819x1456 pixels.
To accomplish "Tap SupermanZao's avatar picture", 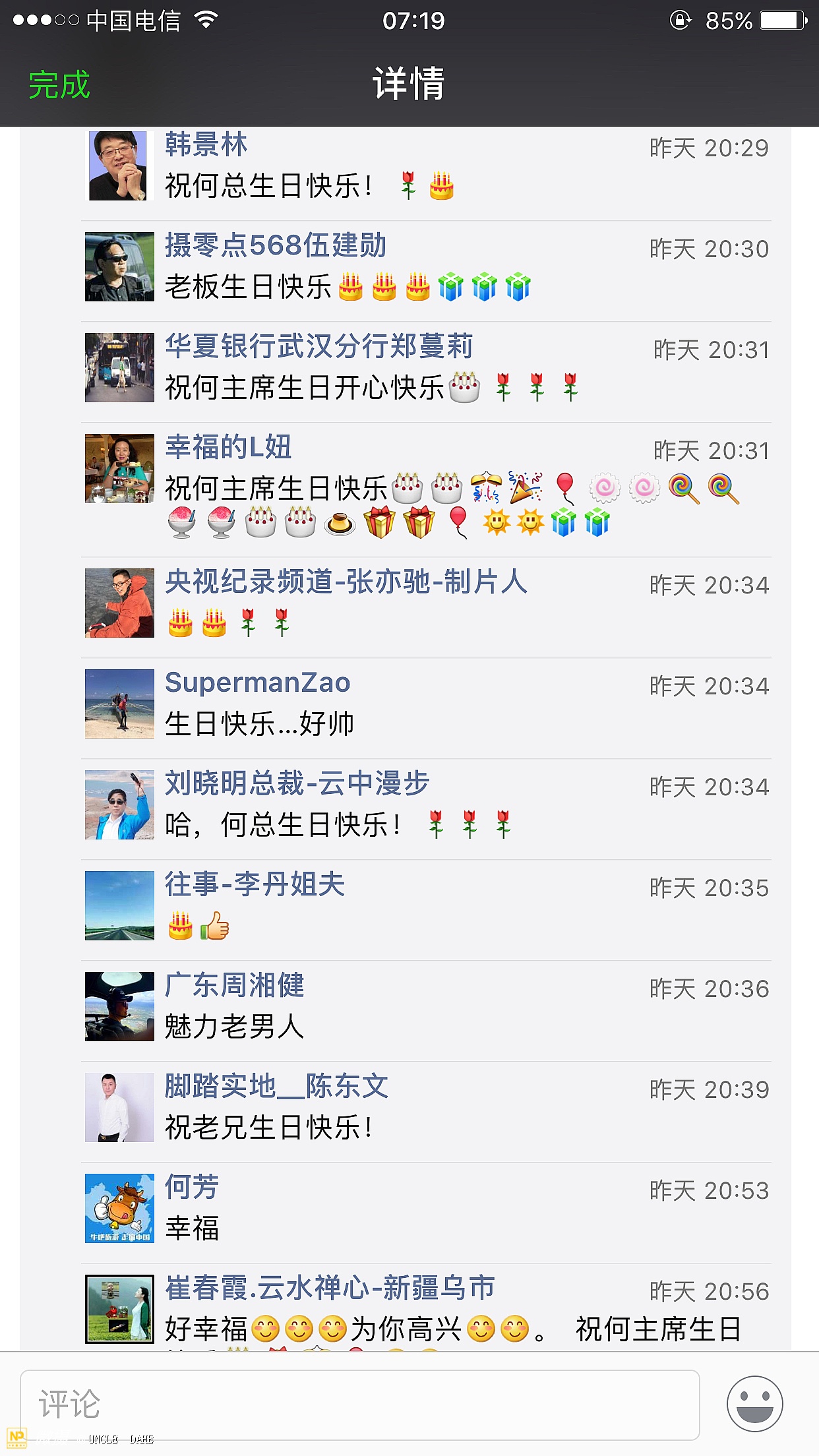I will 119,704.
